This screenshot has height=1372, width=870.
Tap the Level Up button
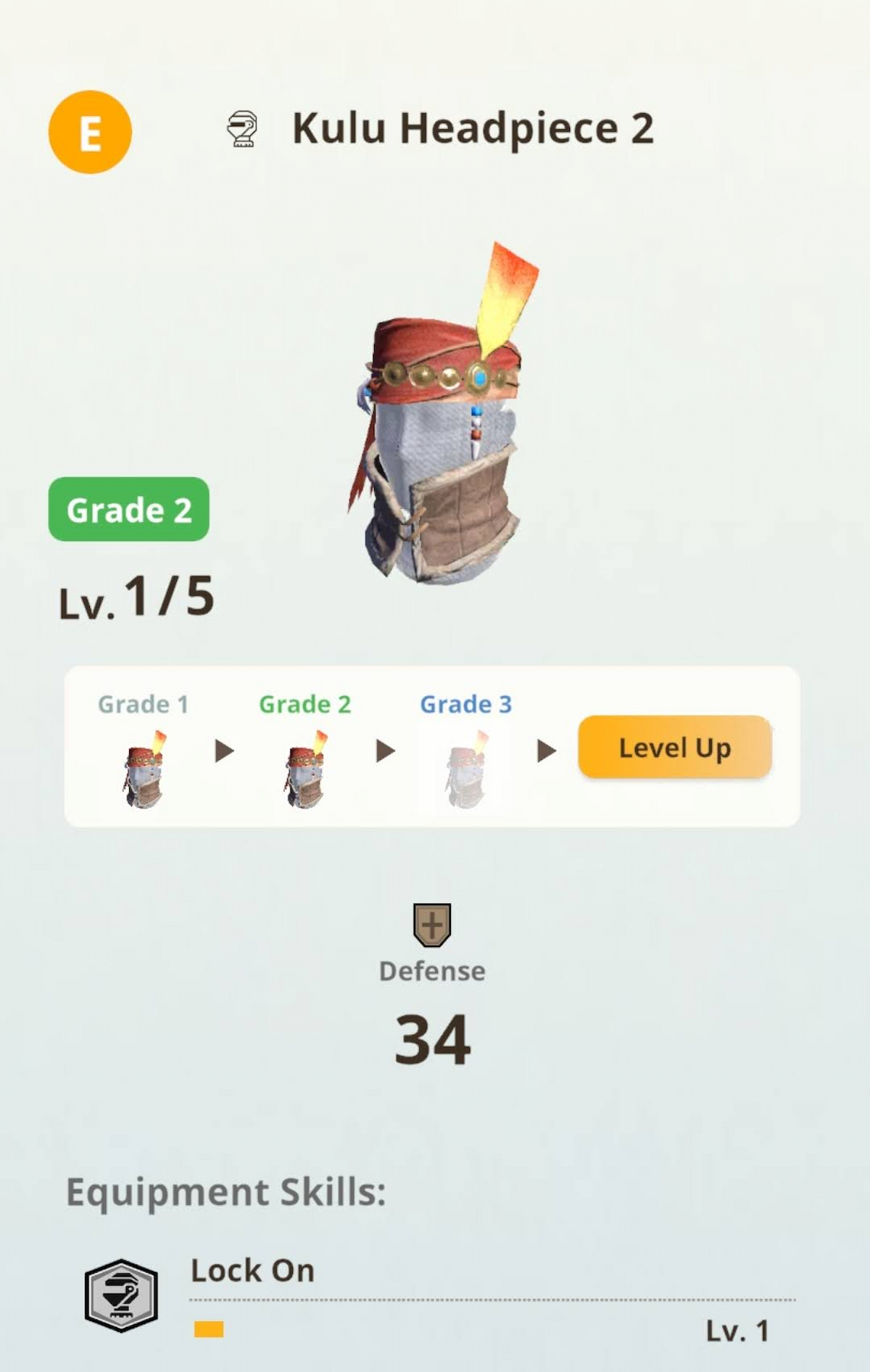674,747
